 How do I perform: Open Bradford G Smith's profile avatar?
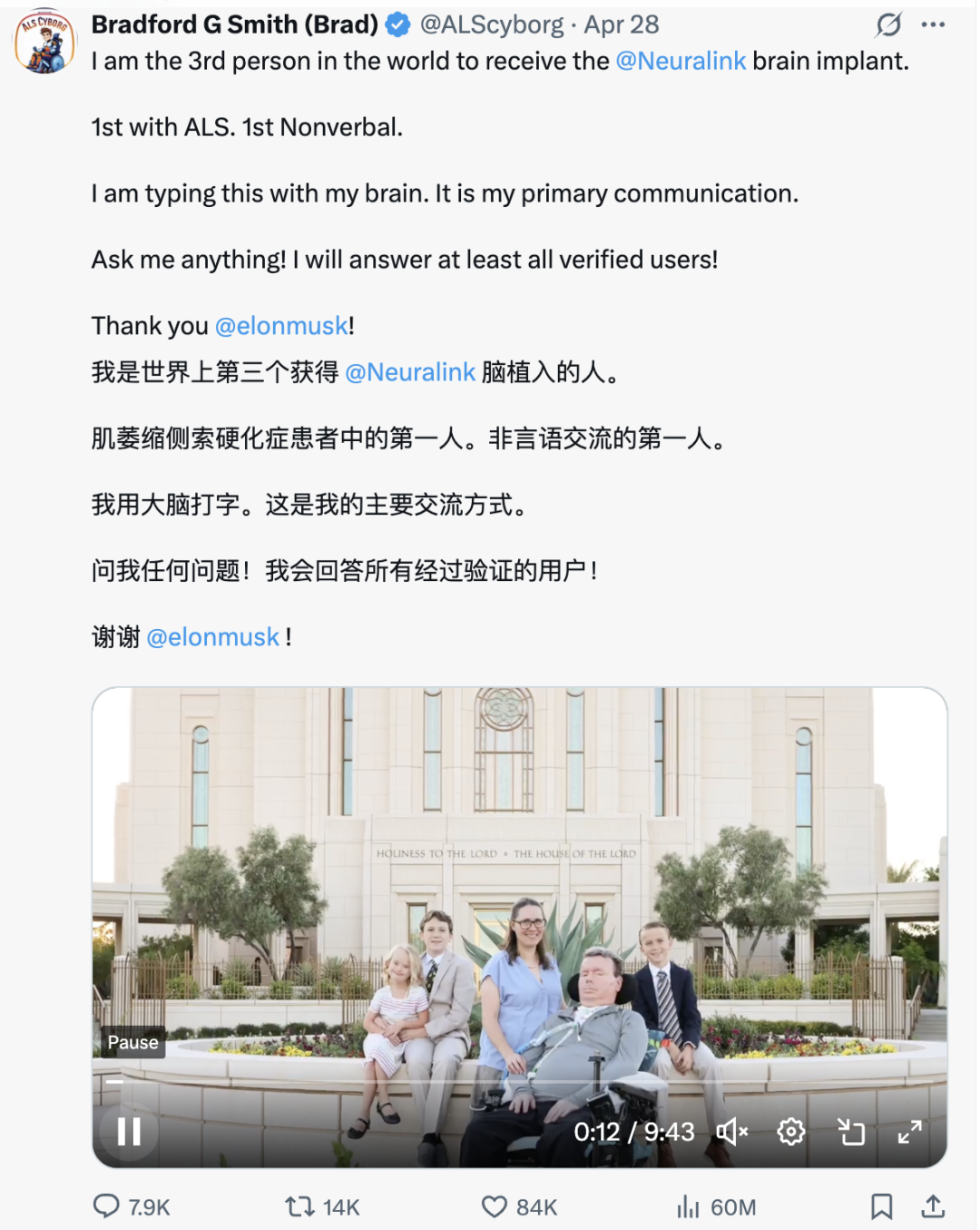(x=44, y=42)
